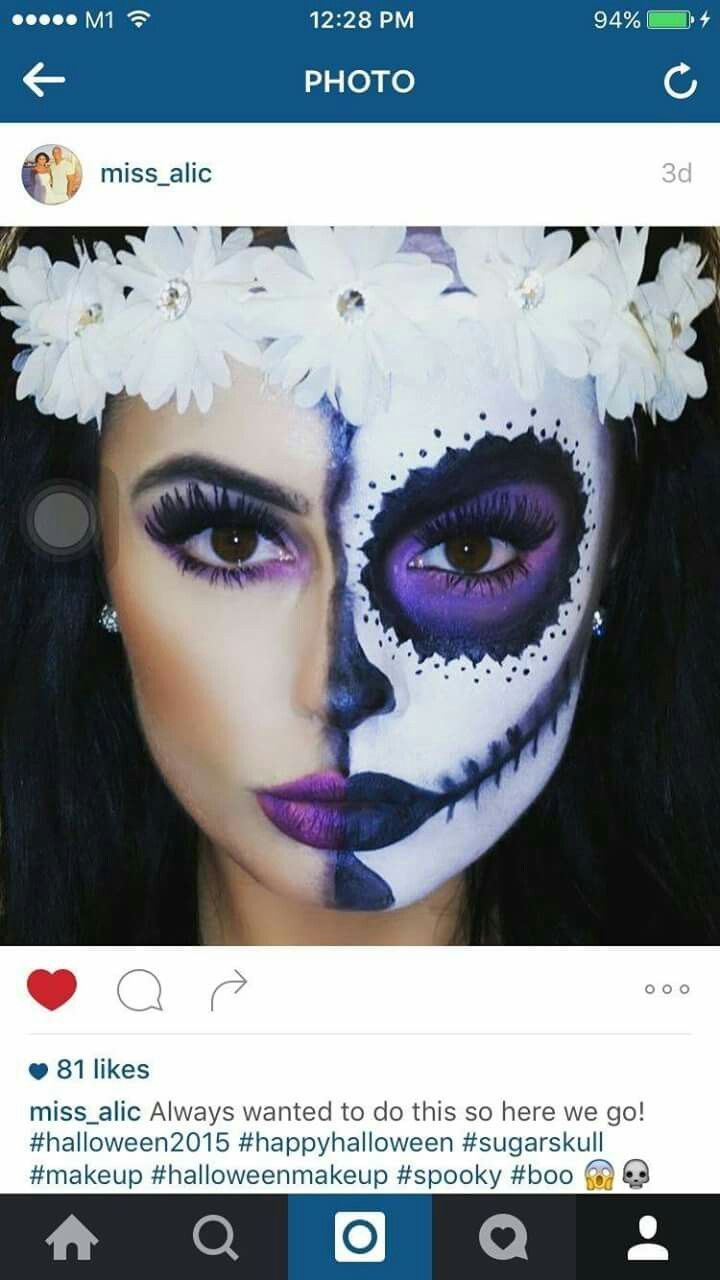This screenshot has width=720, height=1280.
Task: Unlike the post with the red heart
Action: click(x=52, y=989)
